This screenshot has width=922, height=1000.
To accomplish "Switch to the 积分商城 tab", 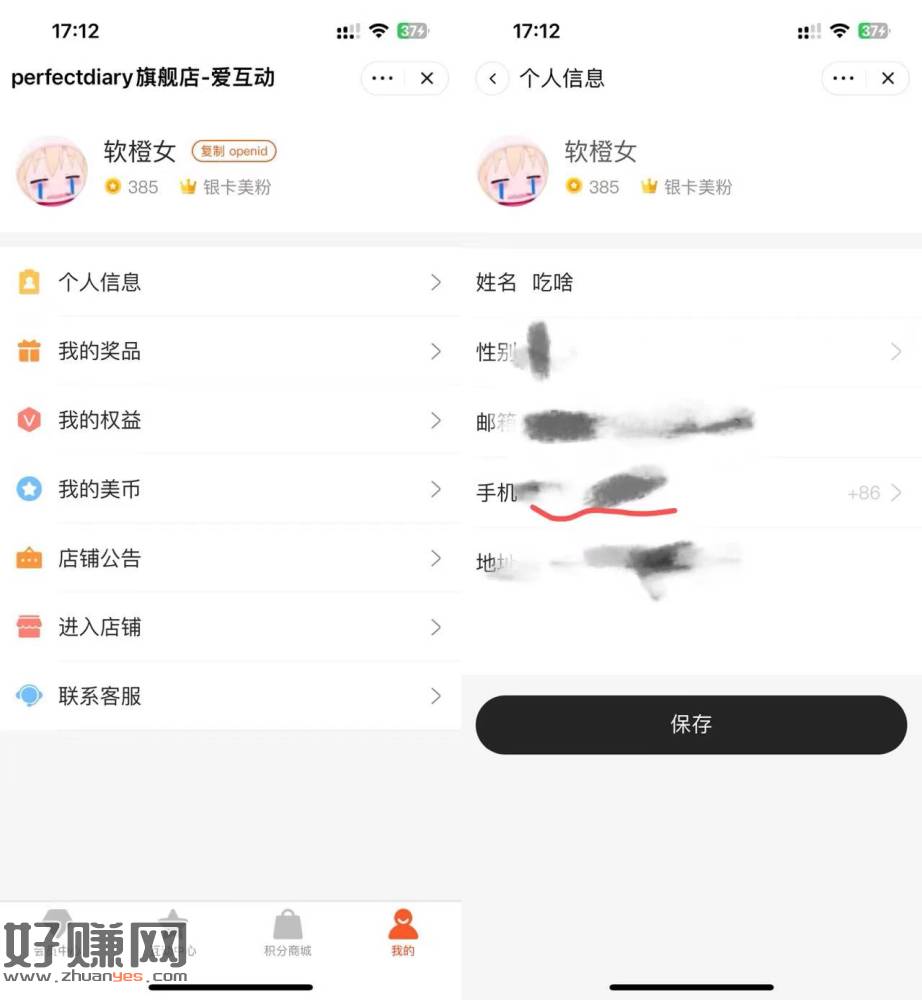I will [288, 934].
